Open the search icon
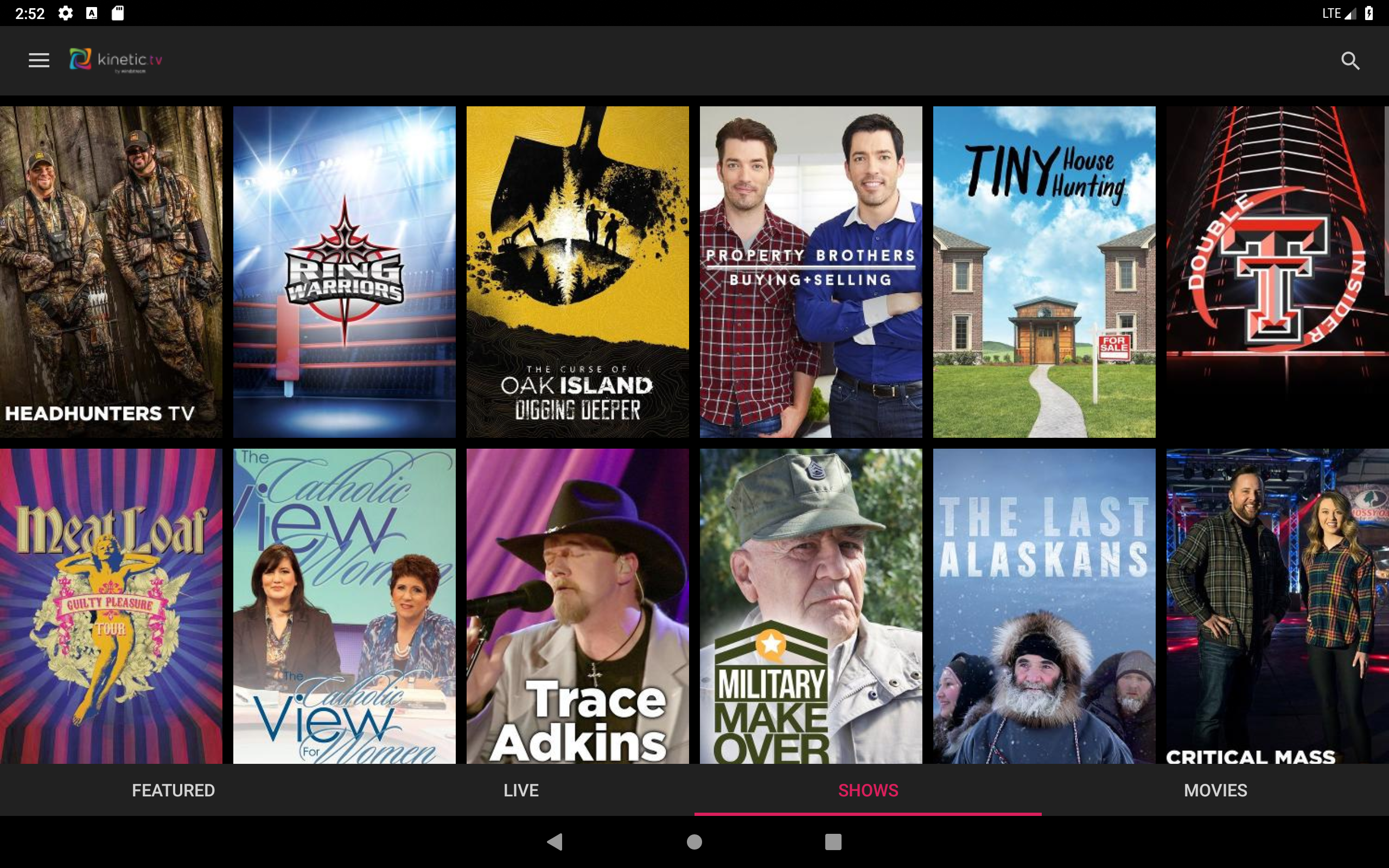 pyautogui.click(x=1350, y=60)
